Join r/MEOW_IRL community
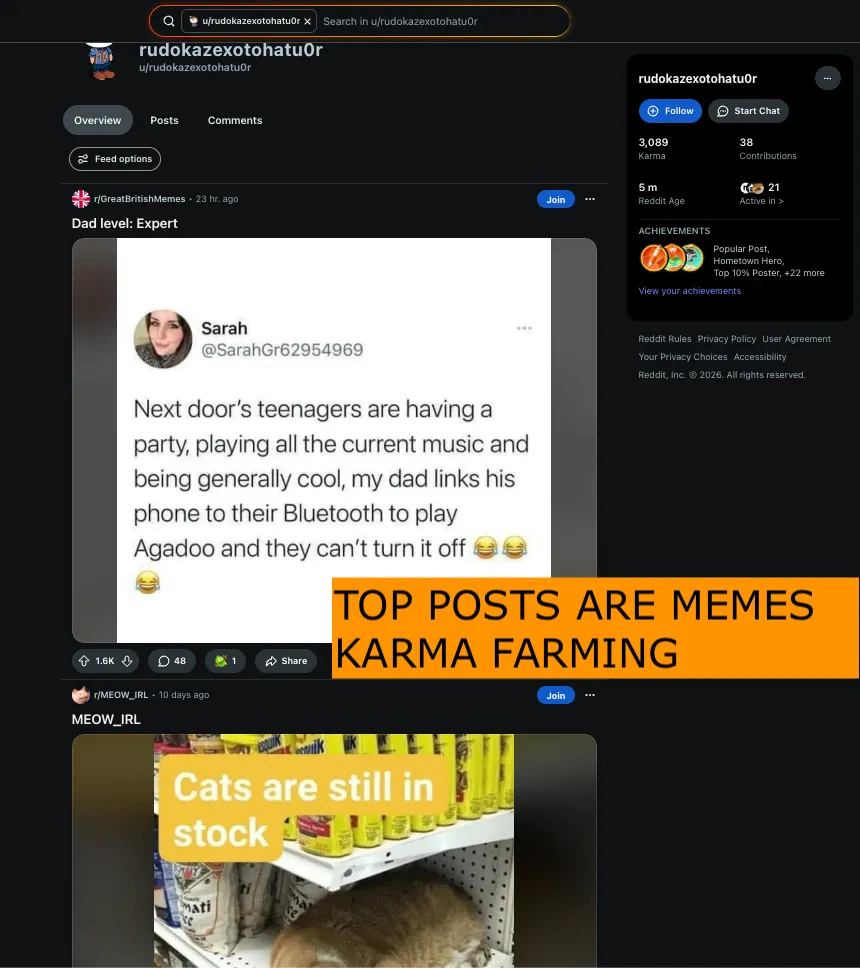 pos(555,695)
